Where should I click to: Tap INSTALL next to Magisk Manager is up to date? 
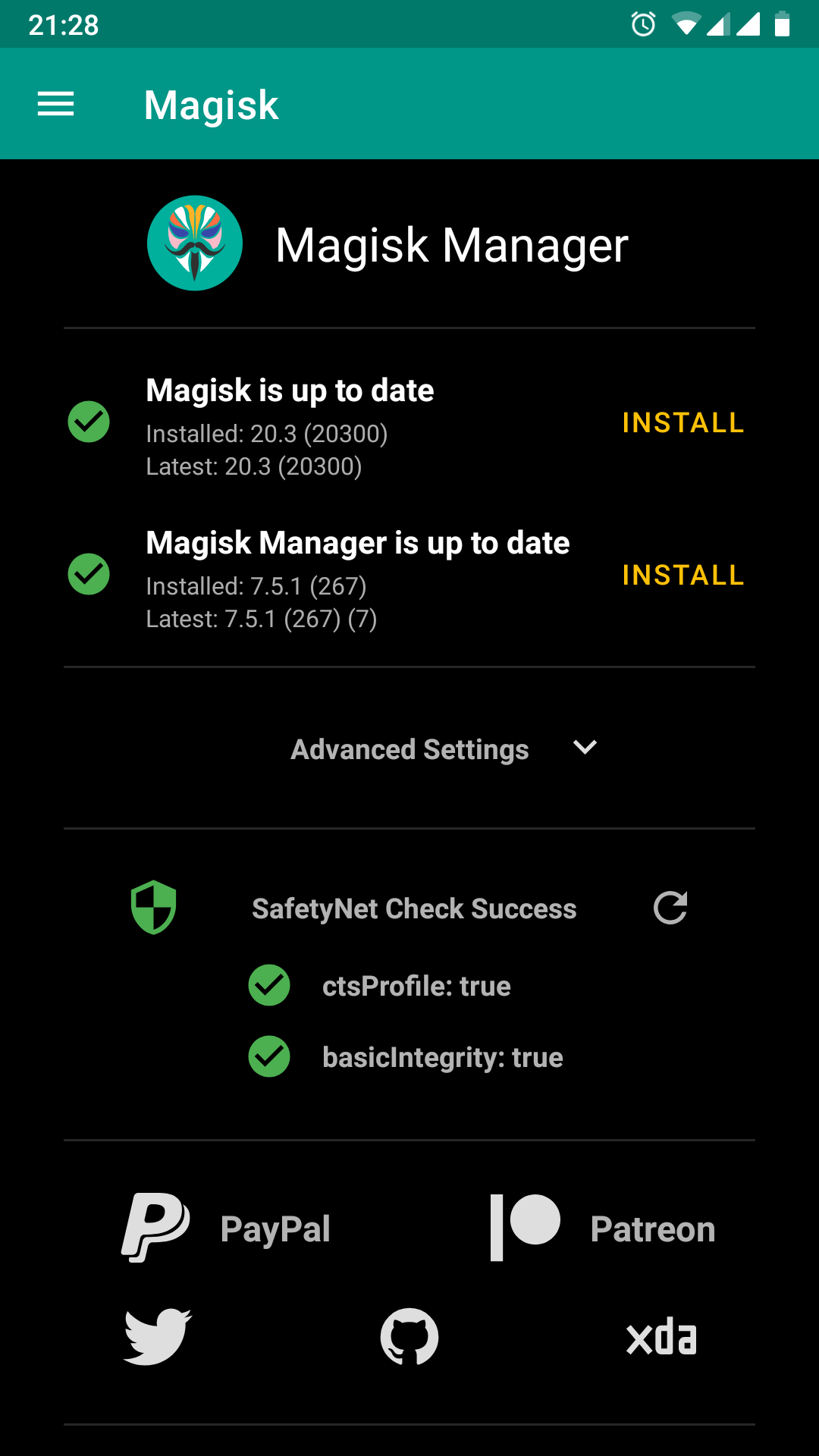[x=682, y=576]
